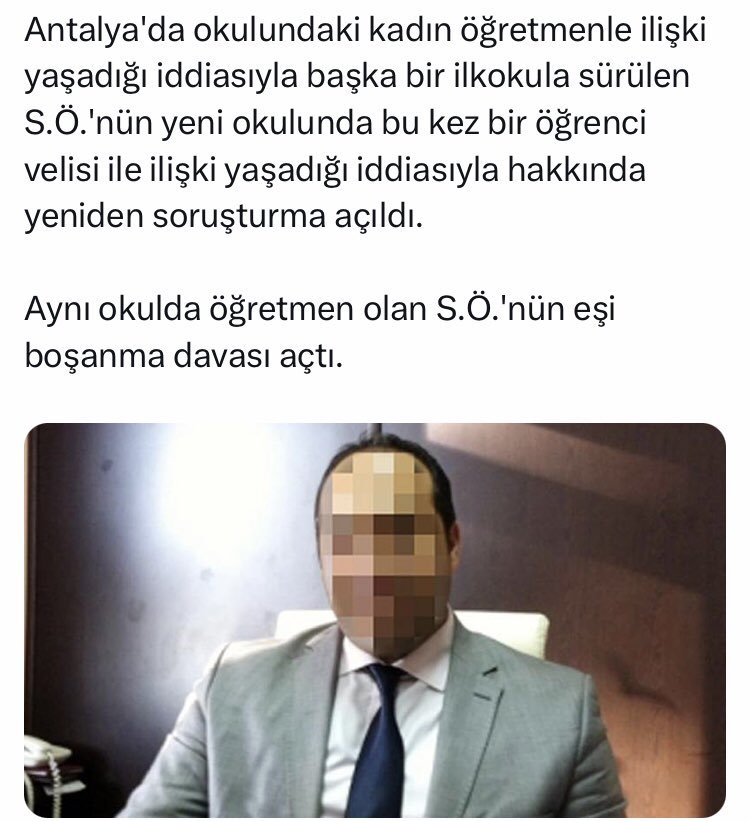Open the photo attached to the tweet
Image resolution: width=750 pixels, height=821 pixels.
(x=375, y=620)
